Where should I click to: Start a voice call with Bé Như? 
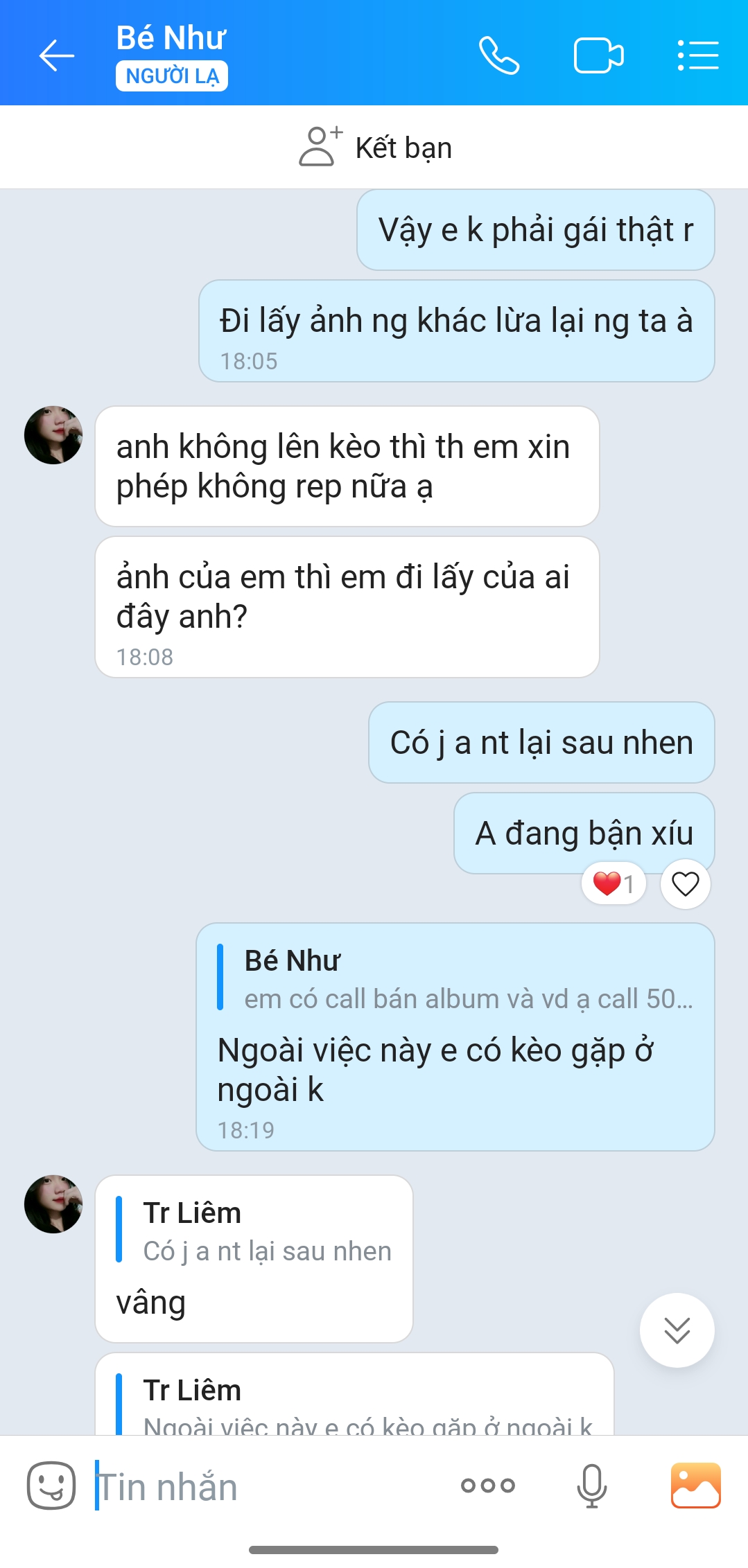pos(499,55)
